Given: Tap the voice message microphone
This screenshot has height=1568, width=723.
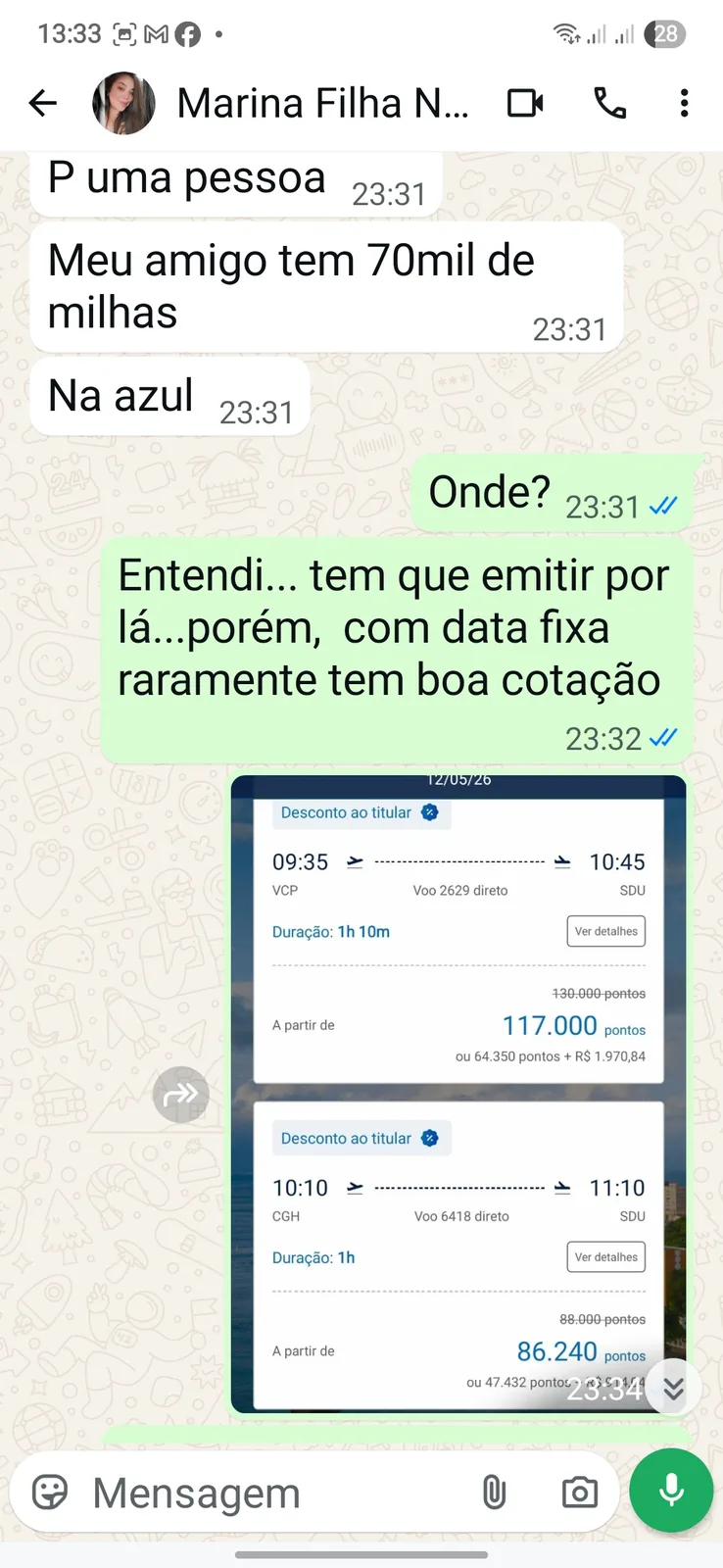Looking at the screenshot, I should point(671,1491).
